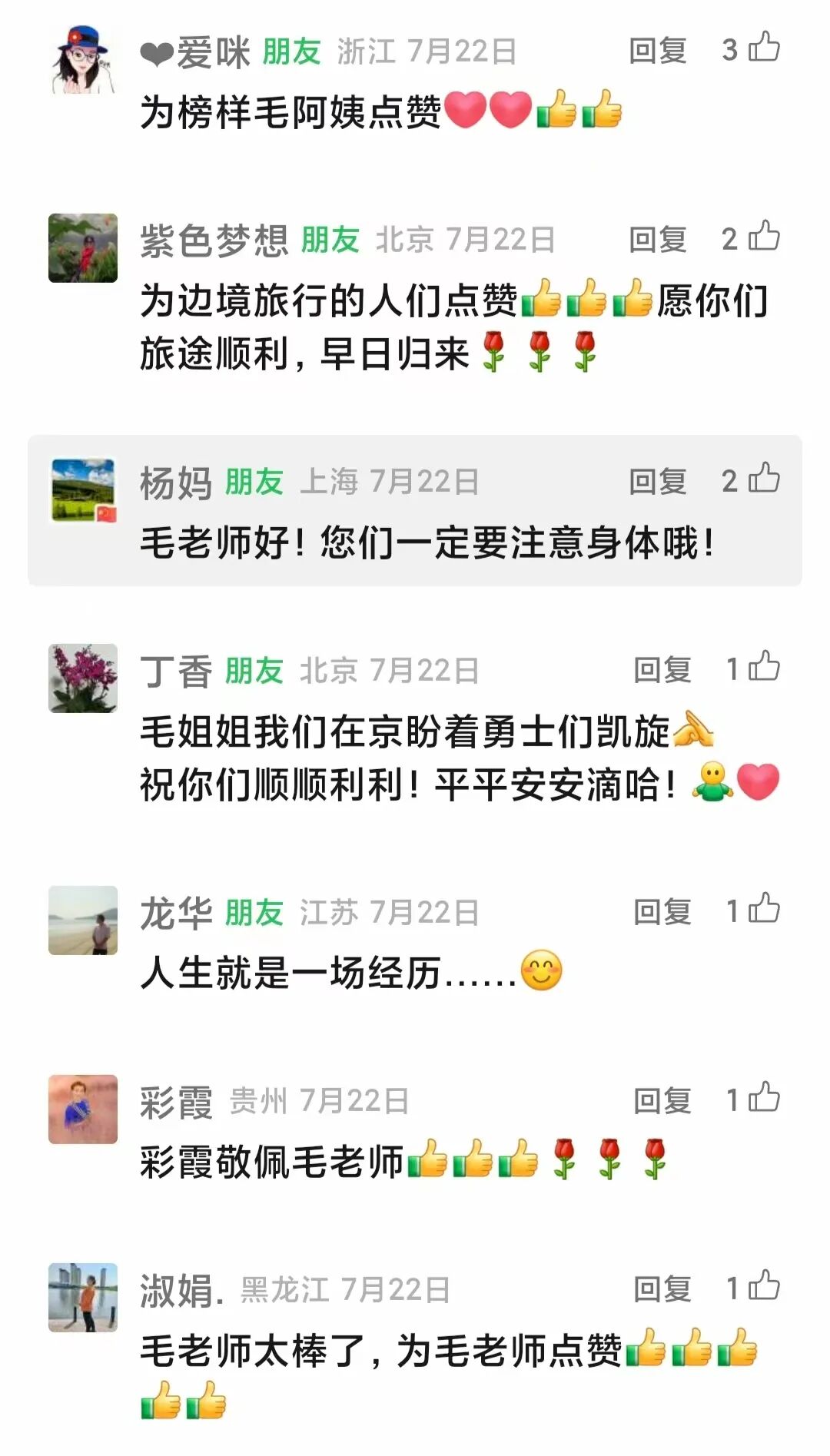Reply to 杨妈's comment
This screenshot has height=1456, width=830.
658,482
